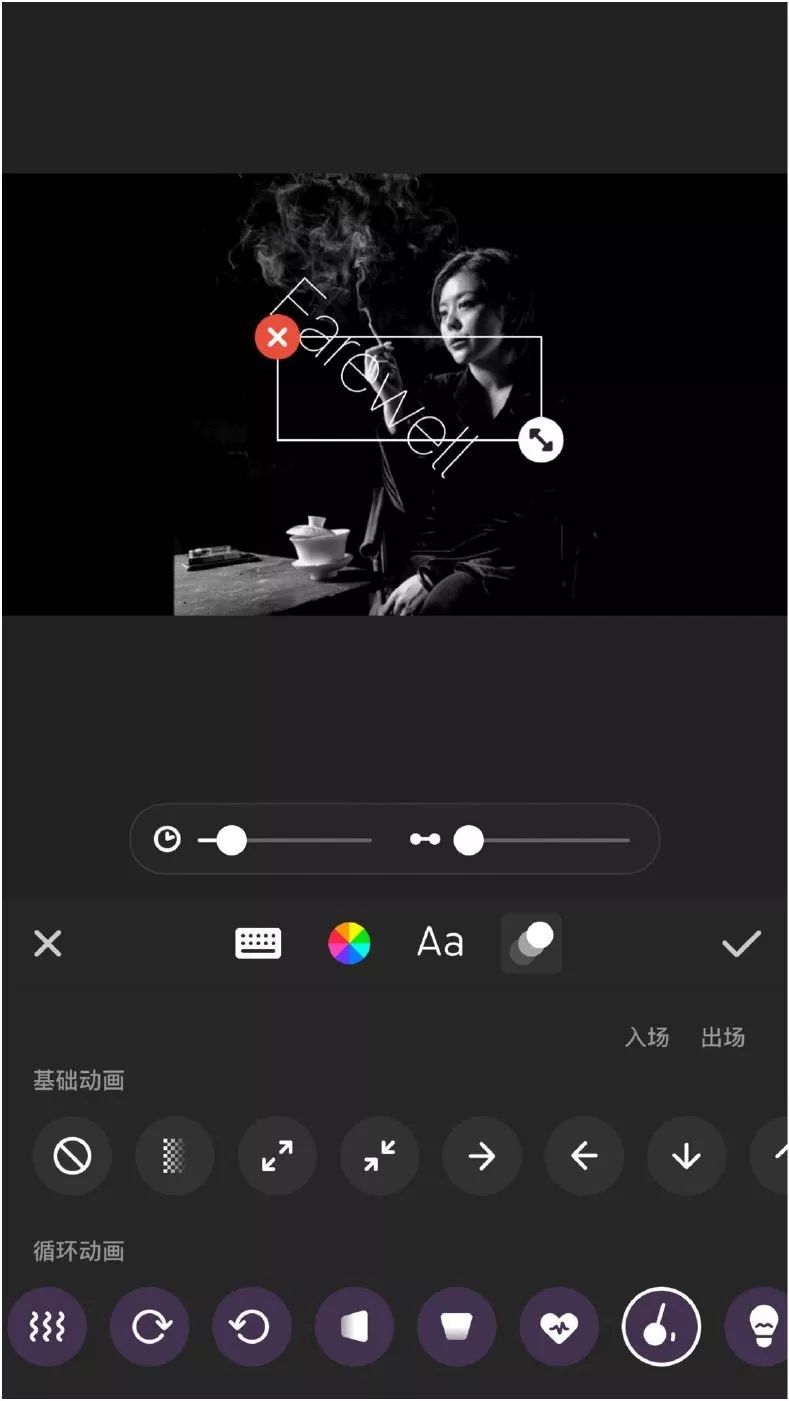The width and height of the screenshot is (789, 1401).
Task: Apply the slide-left arrow animation
Action: (584, 1156)
